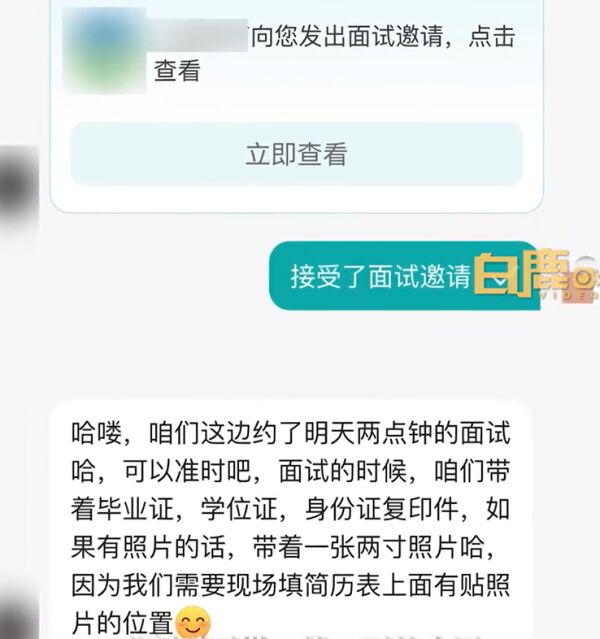Tap the 立即查看 button

click(x=296, y=155)
